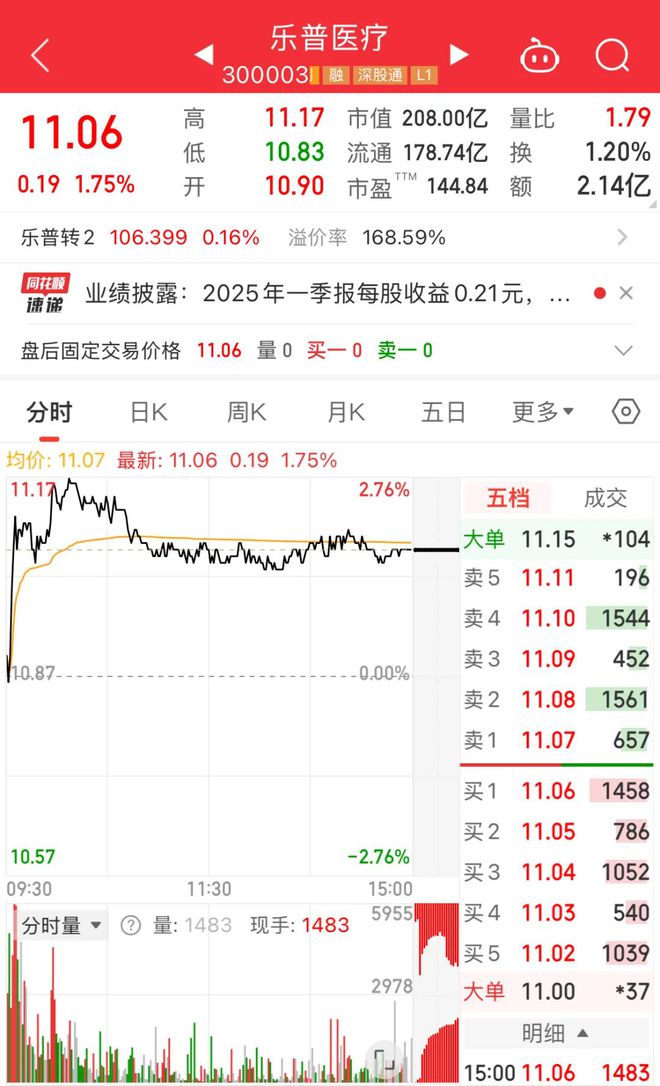
Task: Switch to 成交 trades tab
Action: tap(605, 498)
